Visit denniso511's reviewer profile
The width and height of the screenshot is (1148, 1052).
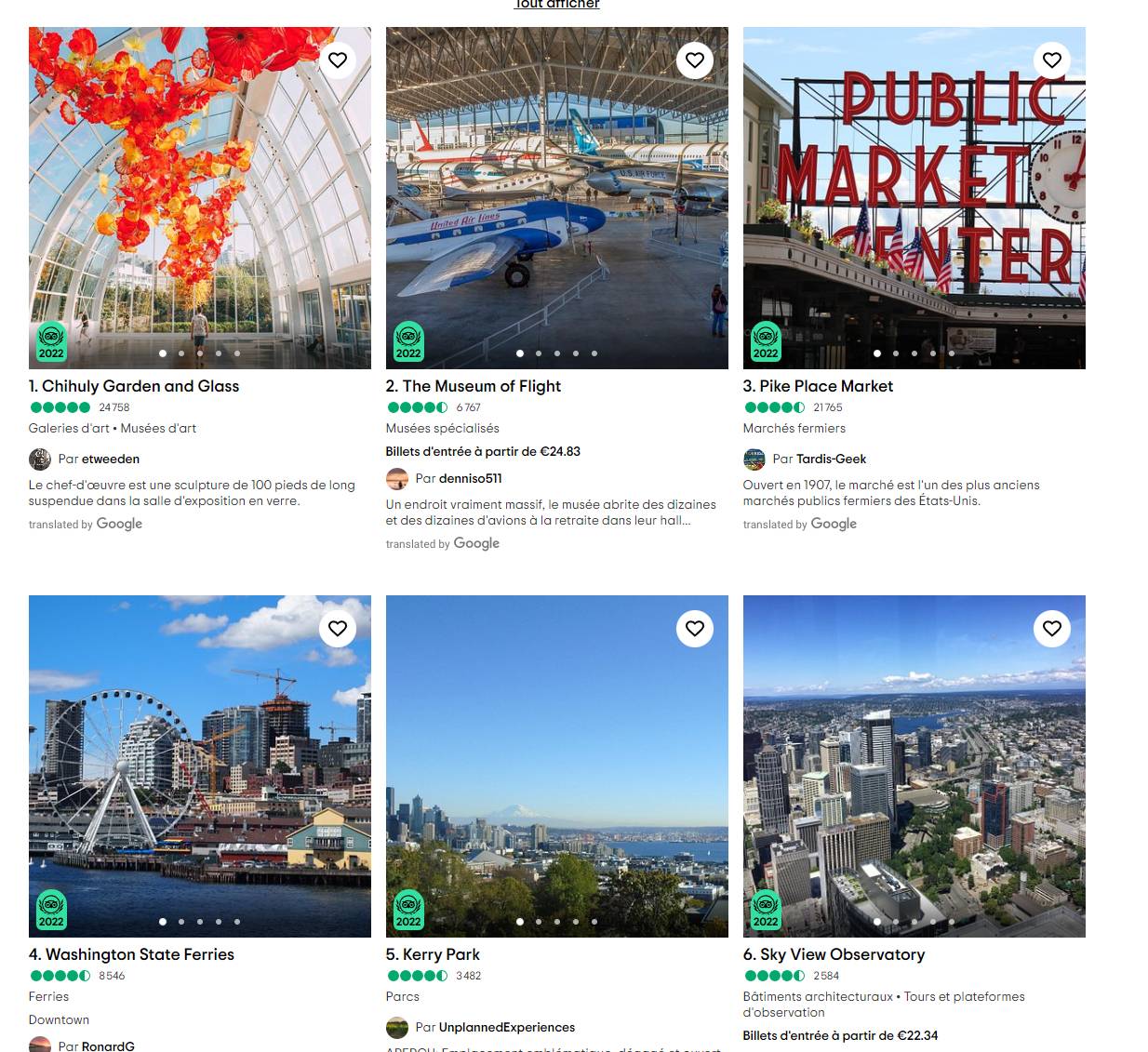(470, 478)
